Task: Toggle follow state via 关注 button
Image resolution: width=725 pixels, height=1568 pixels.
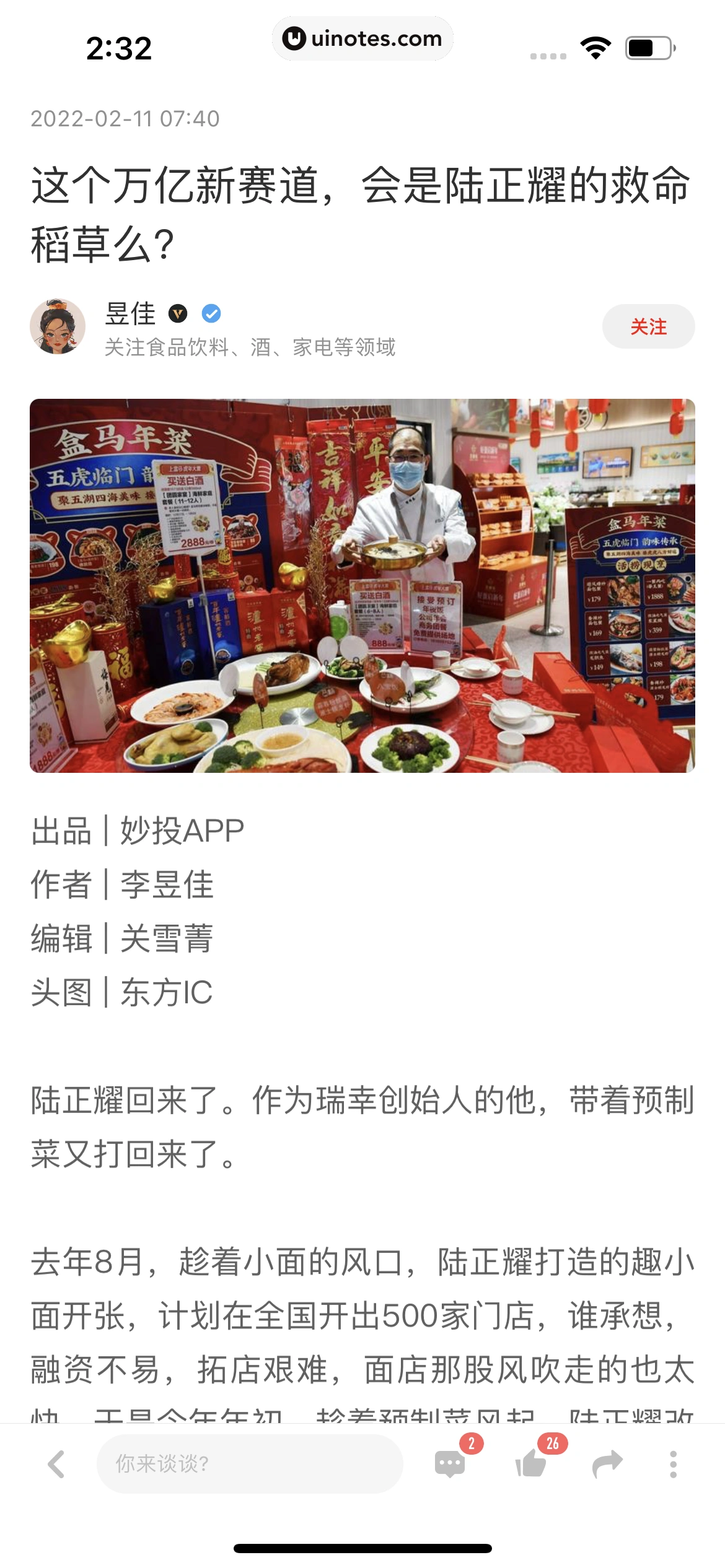Action: (x=648, y=326)
